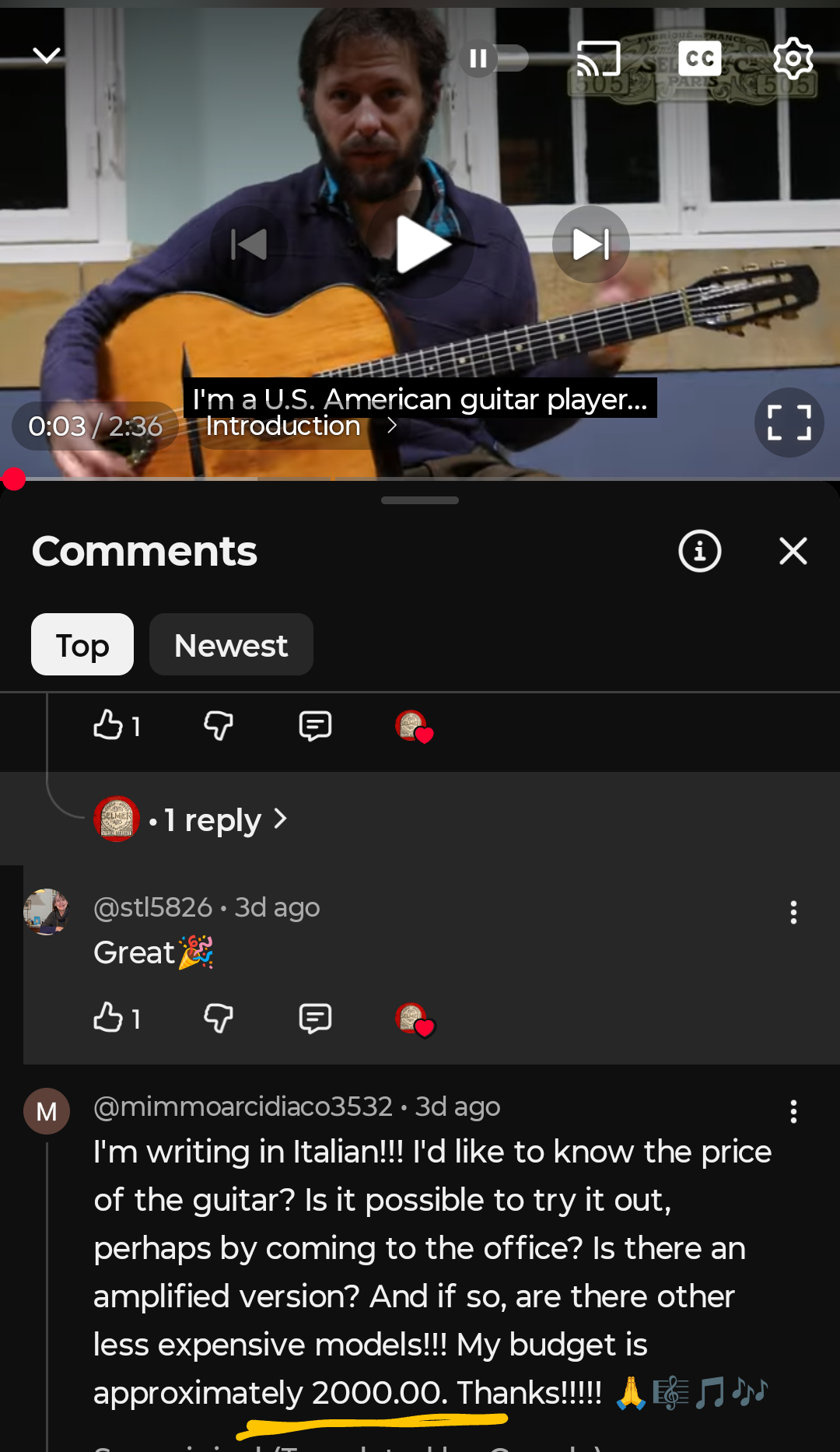Screen dimensions: 840x1452
Task: Switch to Top comments
Action: click(x=82, y=644)
